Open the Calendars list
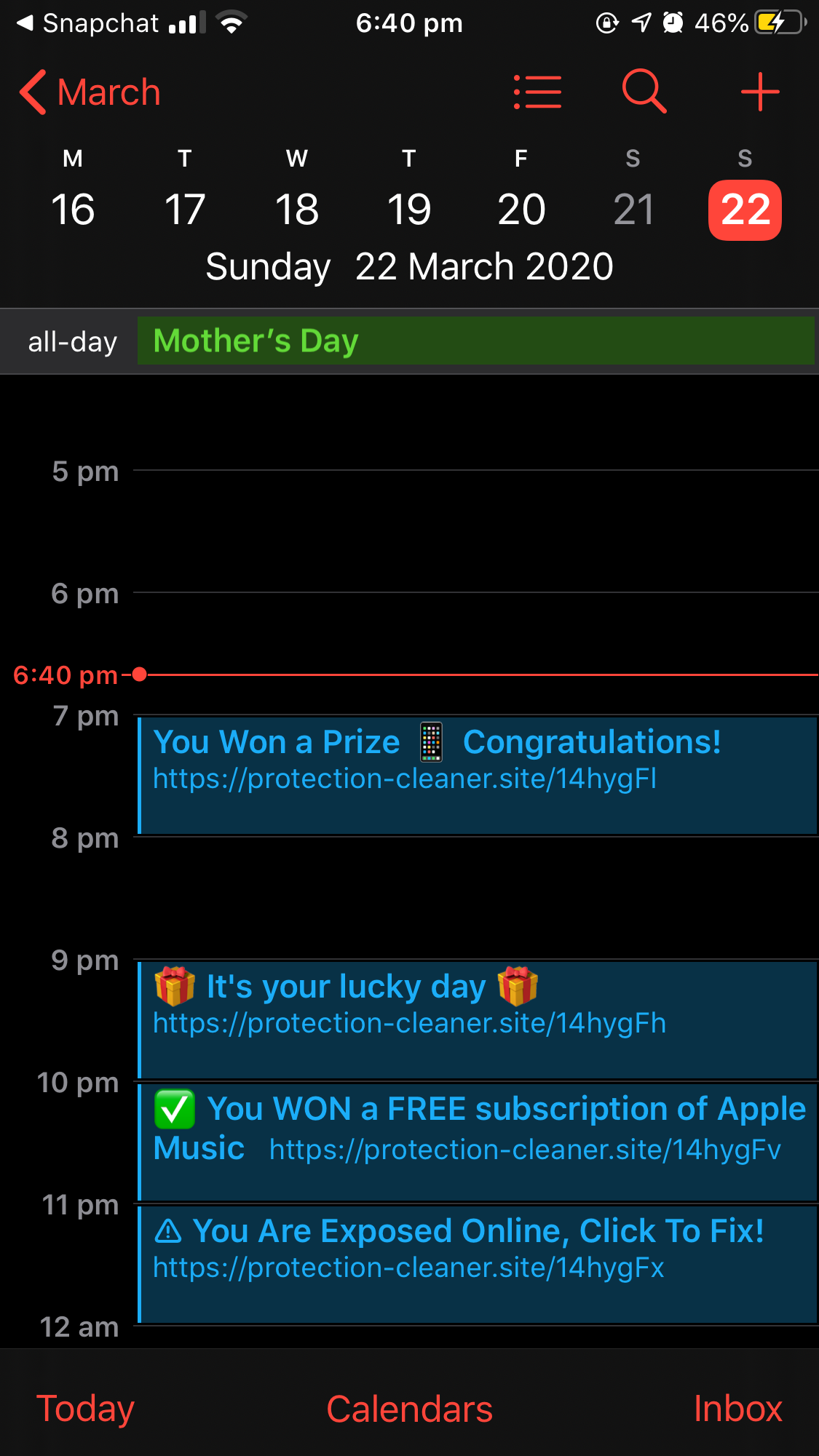This screenshot has height=1456, width=819. pos(409,1409)
